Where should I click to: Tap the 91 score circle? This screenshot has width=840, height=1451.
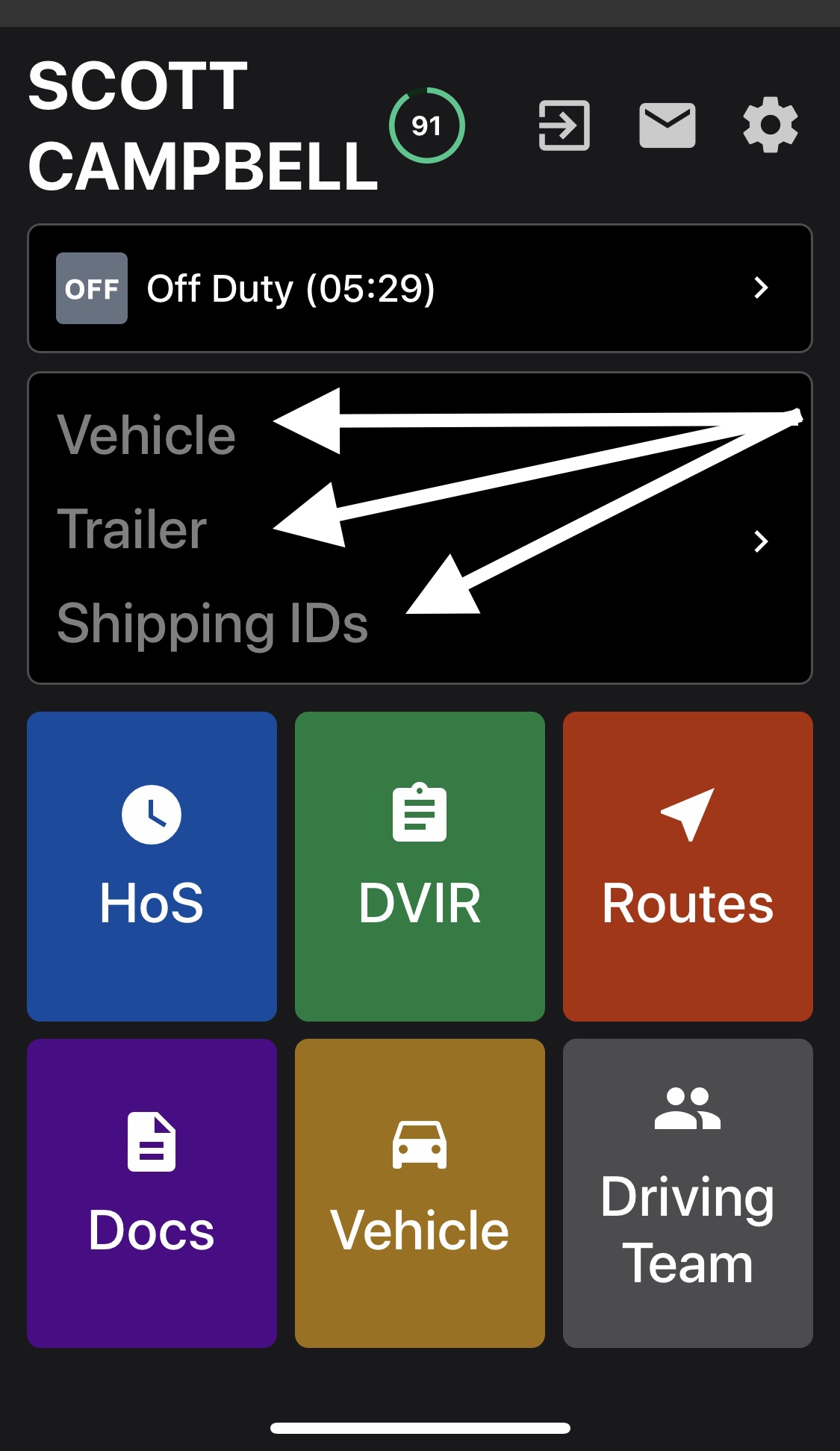[x=426, y=125]
